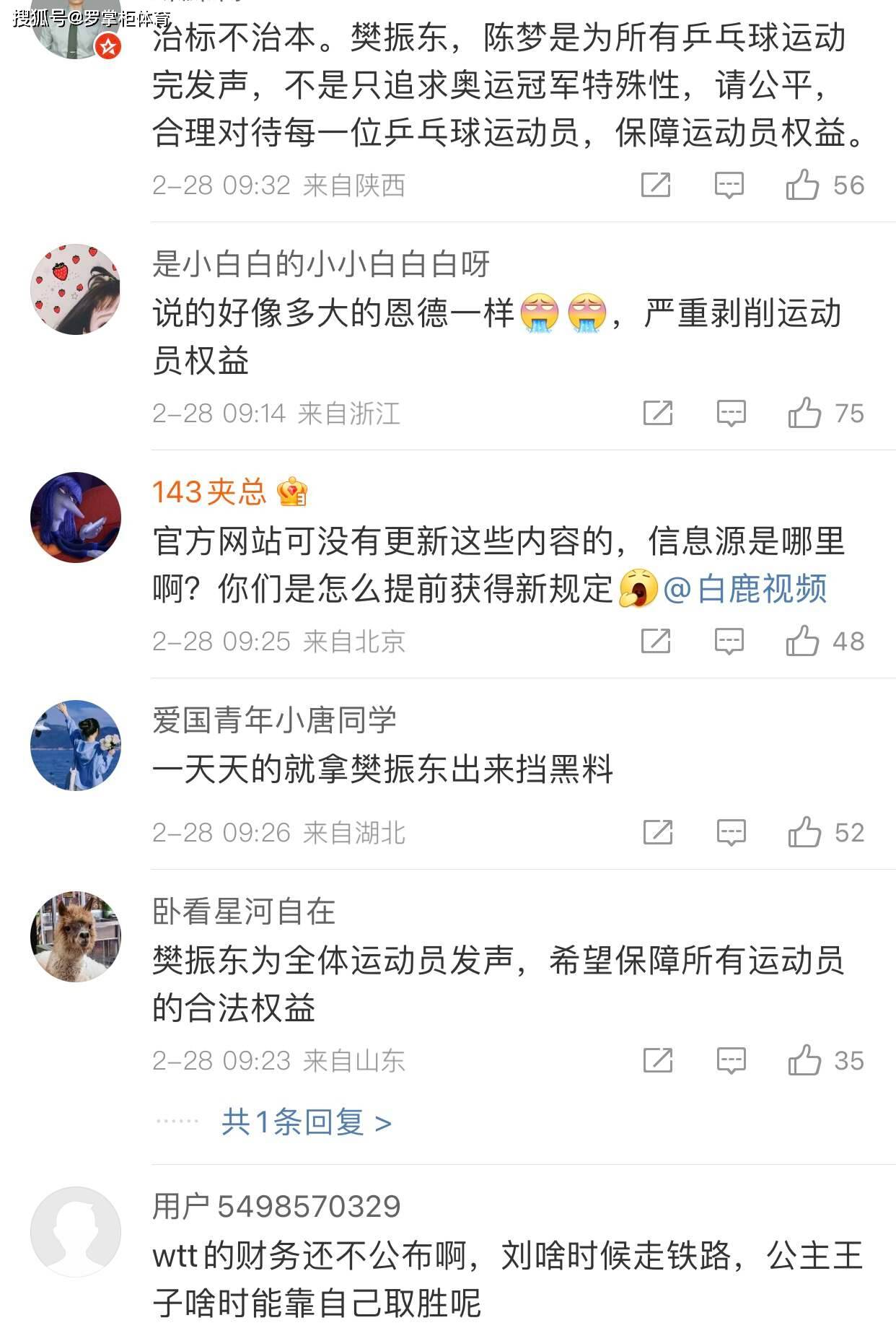This screenshot has height=1328, width=896.
Task: Open 卧看星河自在's alpaca avatar
Action: (76, 937)
